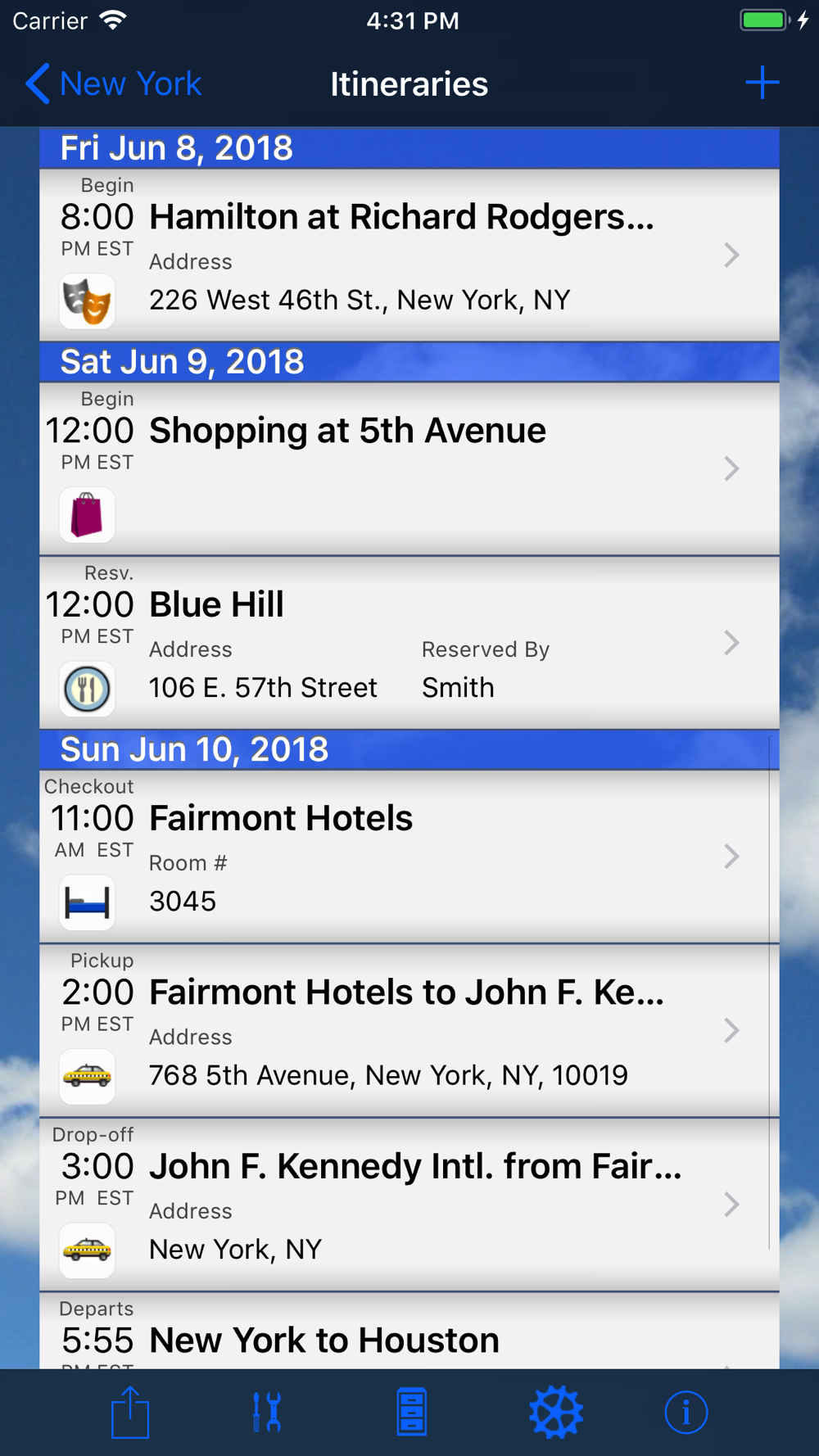Add a new itinerary item
The width and height of the screenshot is (819, 1456).
pos(762,84)
